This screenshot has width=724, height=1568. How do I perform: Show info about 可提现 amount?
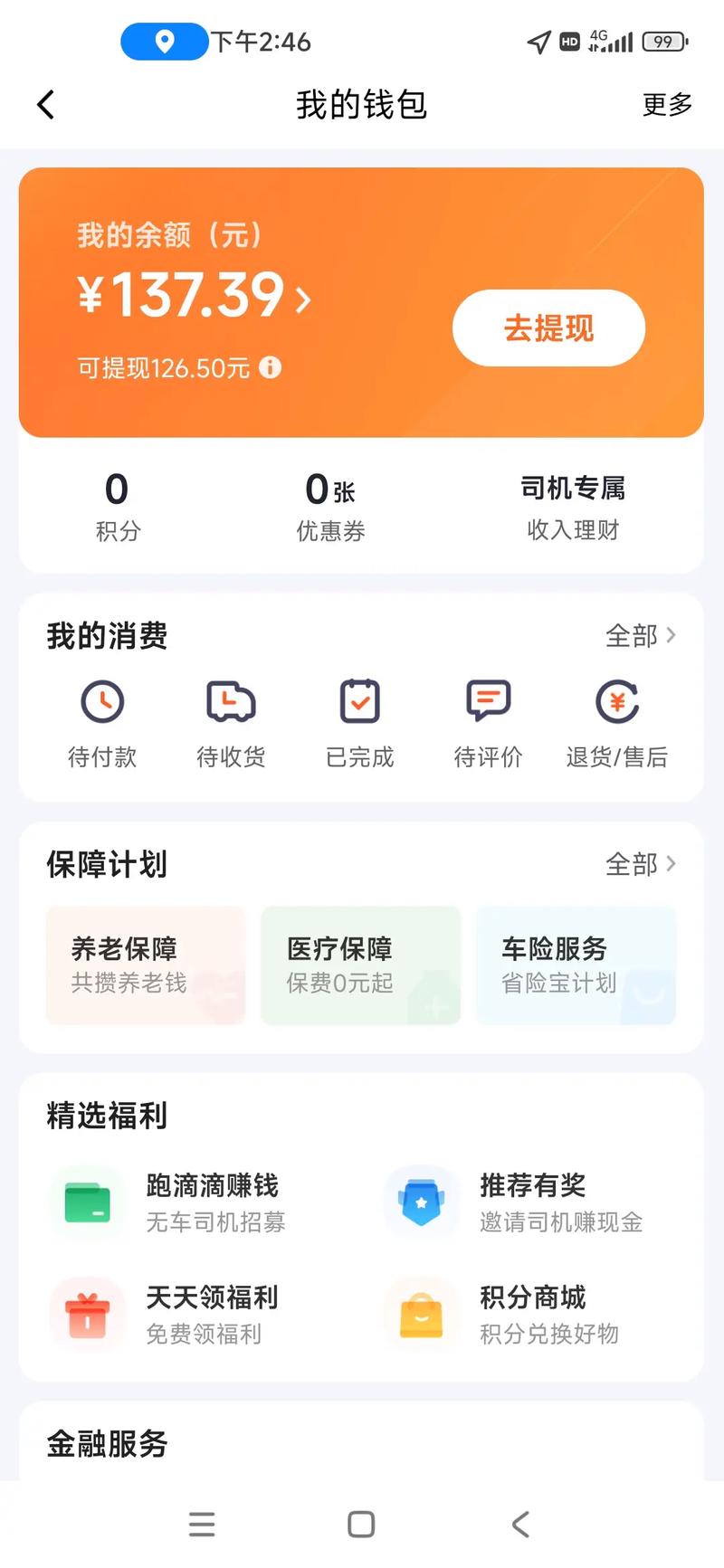point(271,367)
